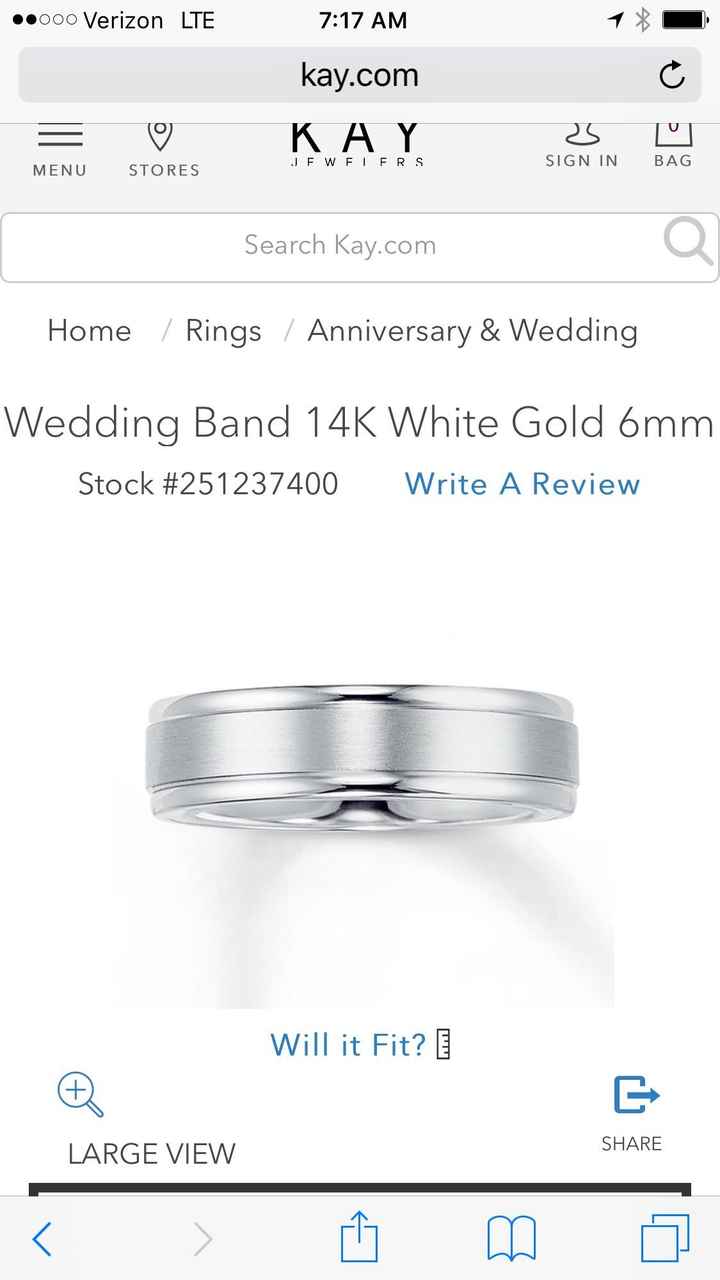This screenshot has width=720, height=1280.
Task: Open Safari bookmarks
Action: coord(512,1238)
